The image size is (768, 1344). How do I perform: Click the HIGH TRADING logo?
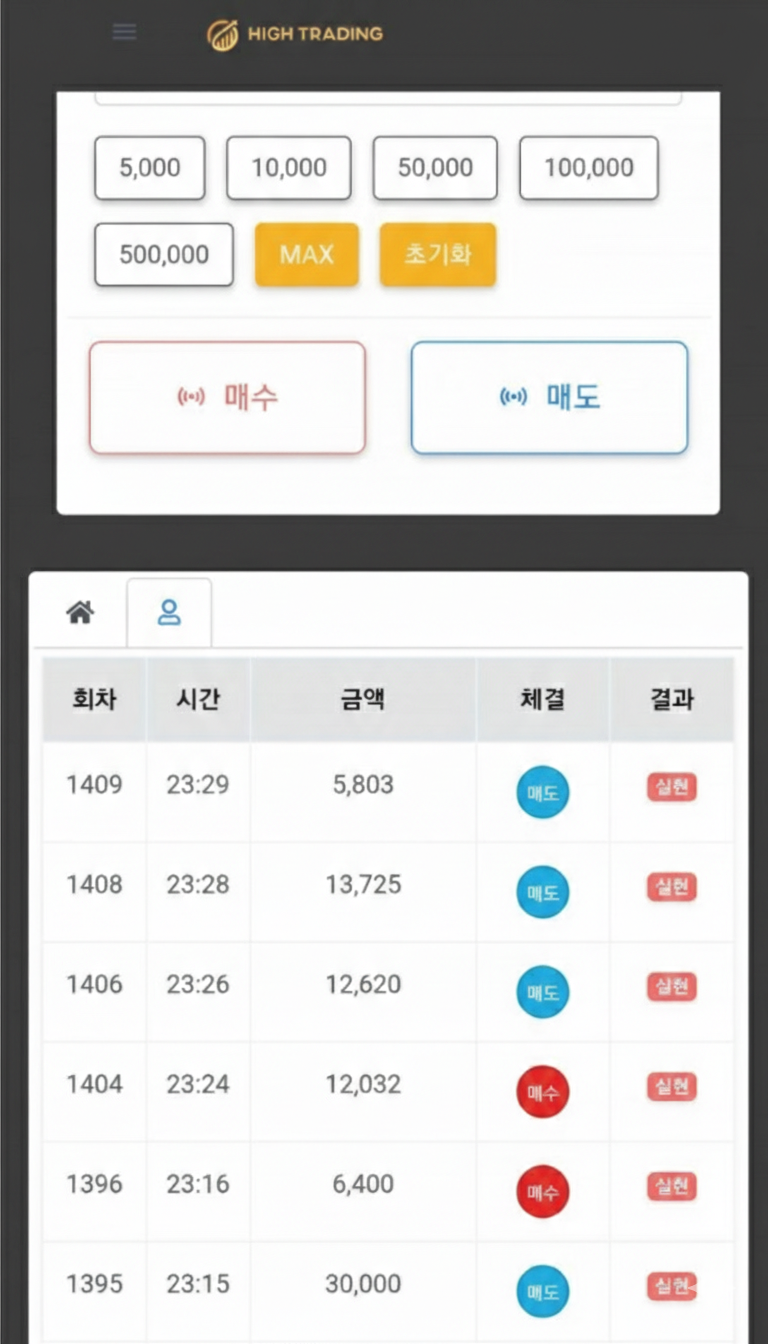click(x=294, y=33)
